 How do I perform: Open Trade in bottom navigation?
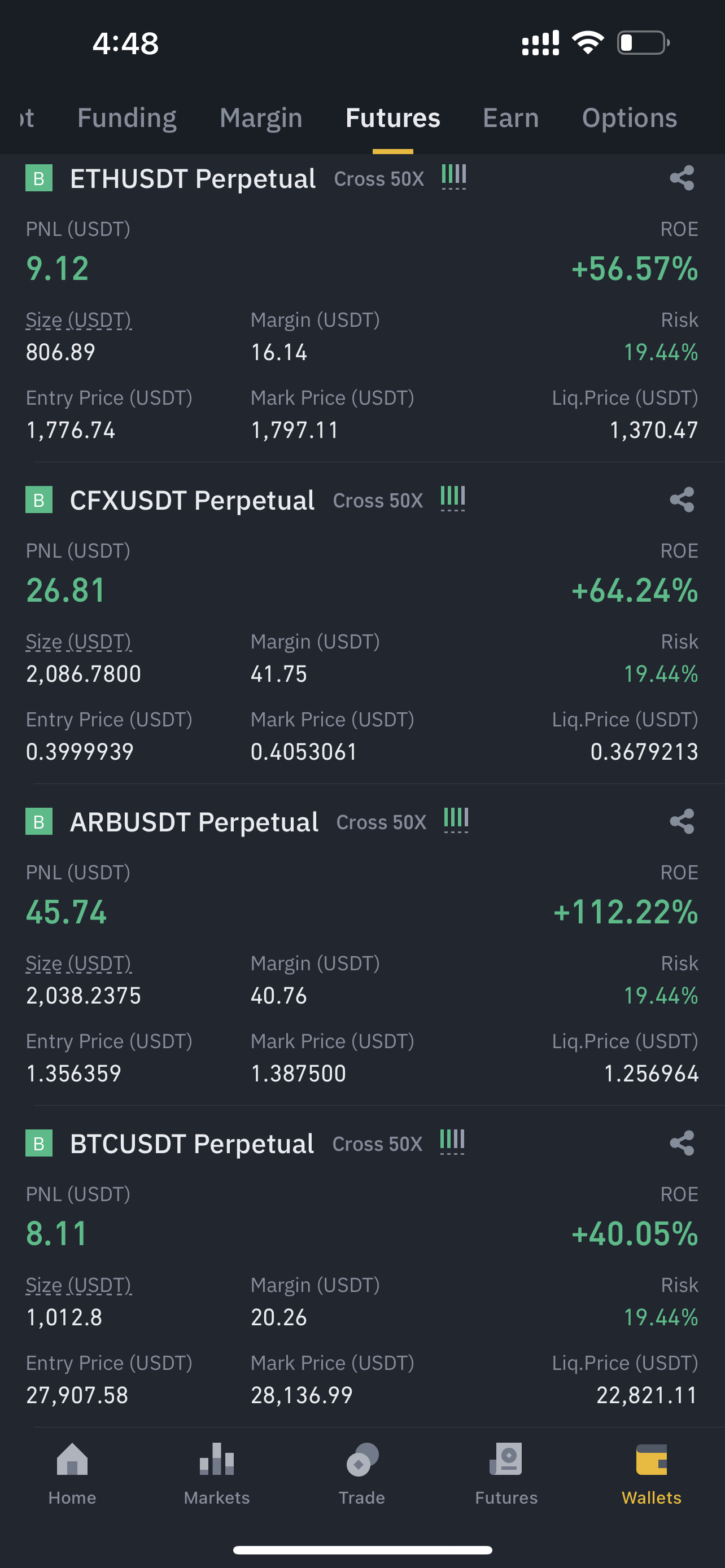[x=362, y=1473]
